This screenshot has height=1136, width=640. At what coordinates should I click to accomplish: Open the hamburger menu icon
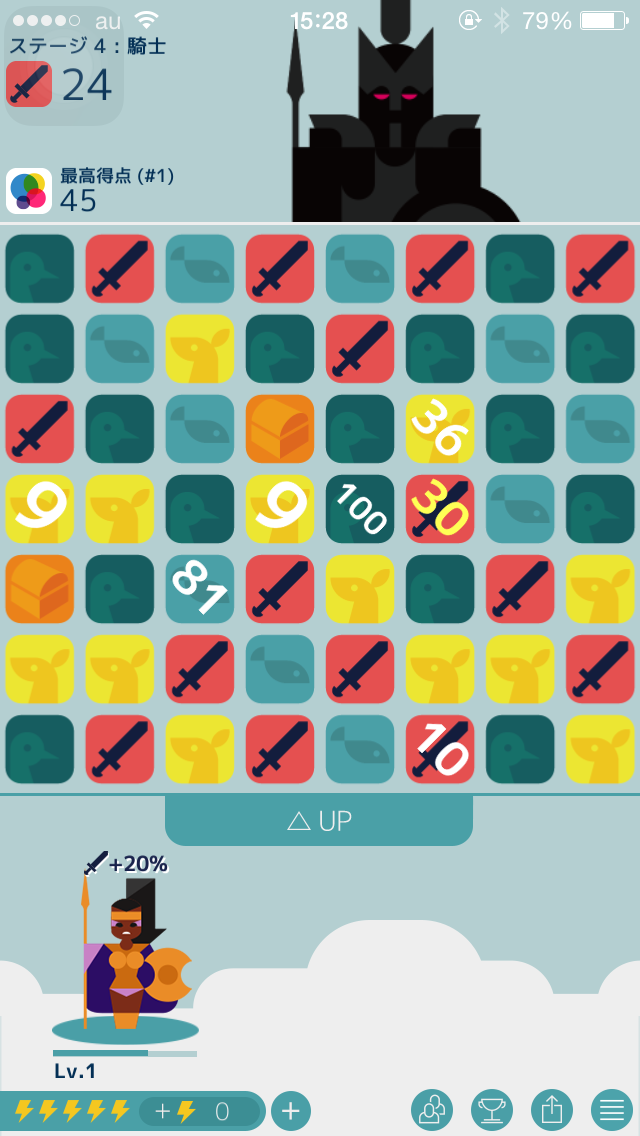pyautogui.click(x=612, y=1110)
